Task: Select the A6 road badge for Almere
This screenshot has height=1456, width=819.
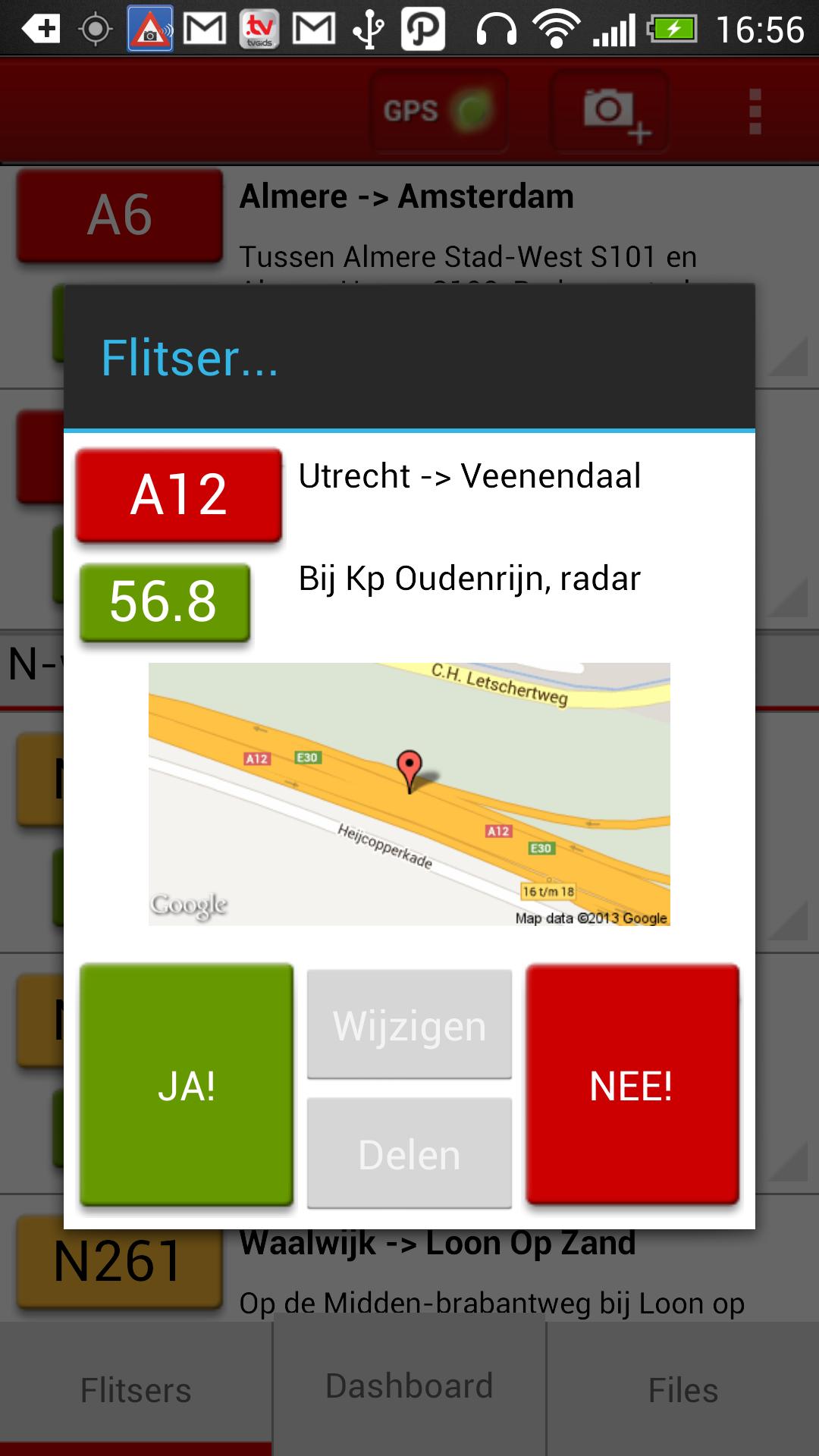Action: 119,215
